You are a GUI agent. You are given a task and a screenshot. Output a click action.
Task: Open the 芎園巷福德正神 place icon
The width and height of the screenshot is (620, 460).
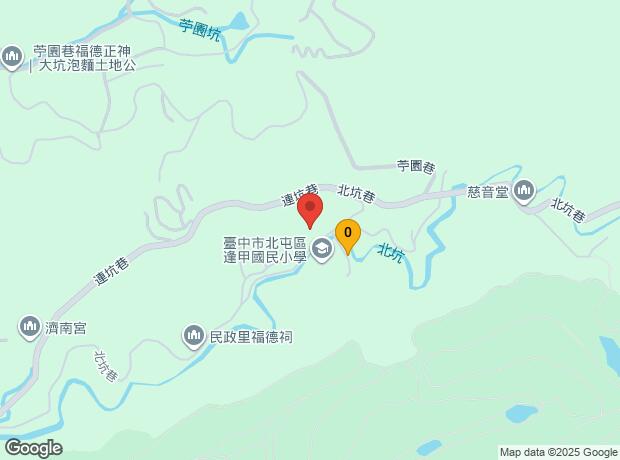pos(14,56)
